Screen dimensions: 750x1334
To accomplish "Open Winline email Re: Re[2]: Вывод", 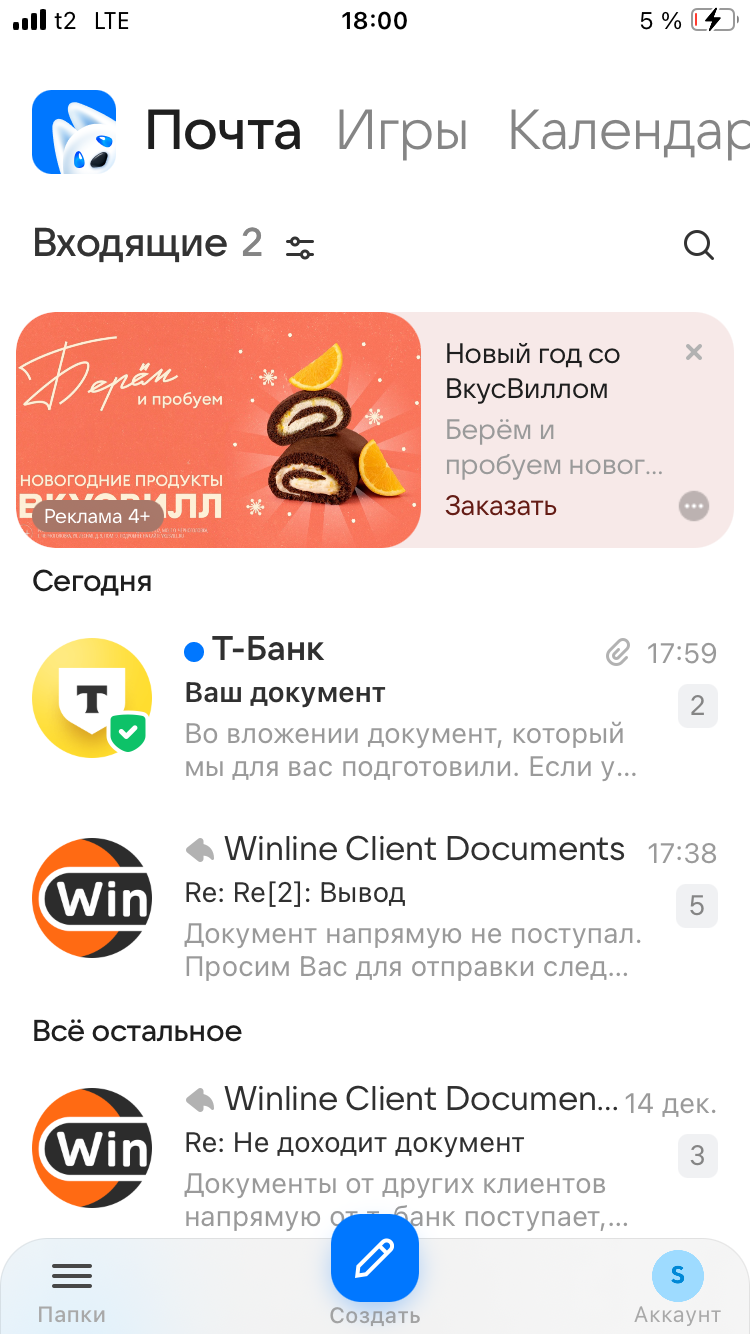I will point(410,910).
